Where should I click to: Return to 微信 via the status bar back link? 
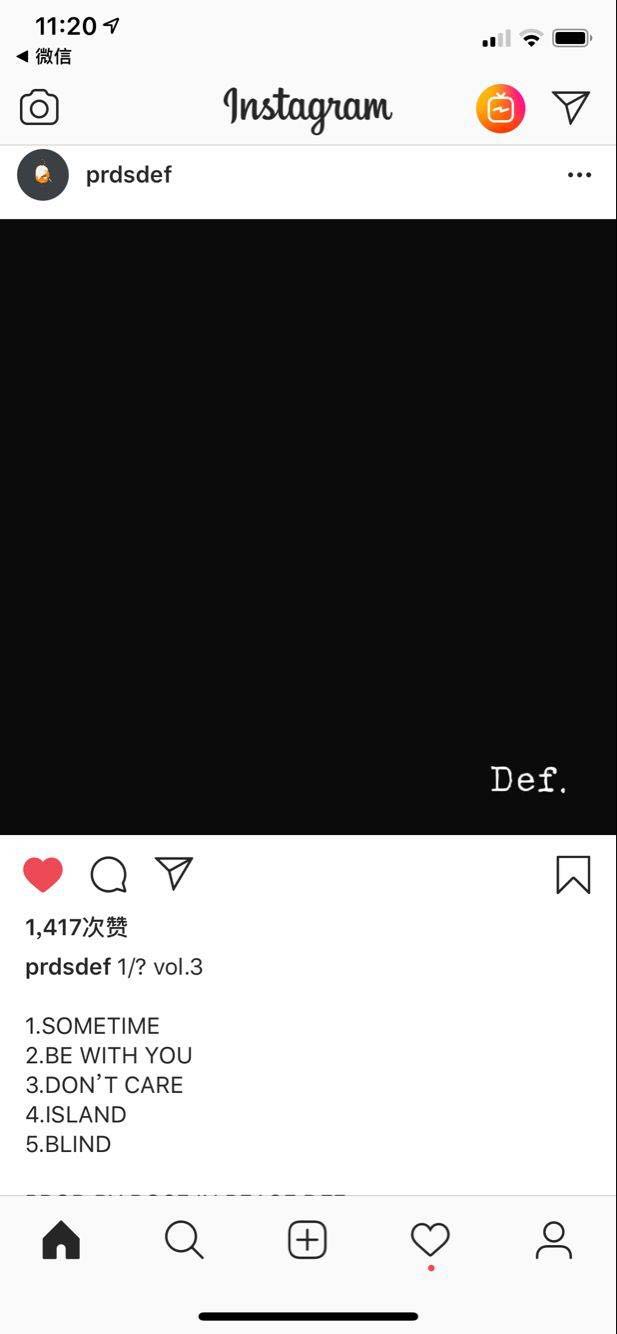(x=44, y=57)
